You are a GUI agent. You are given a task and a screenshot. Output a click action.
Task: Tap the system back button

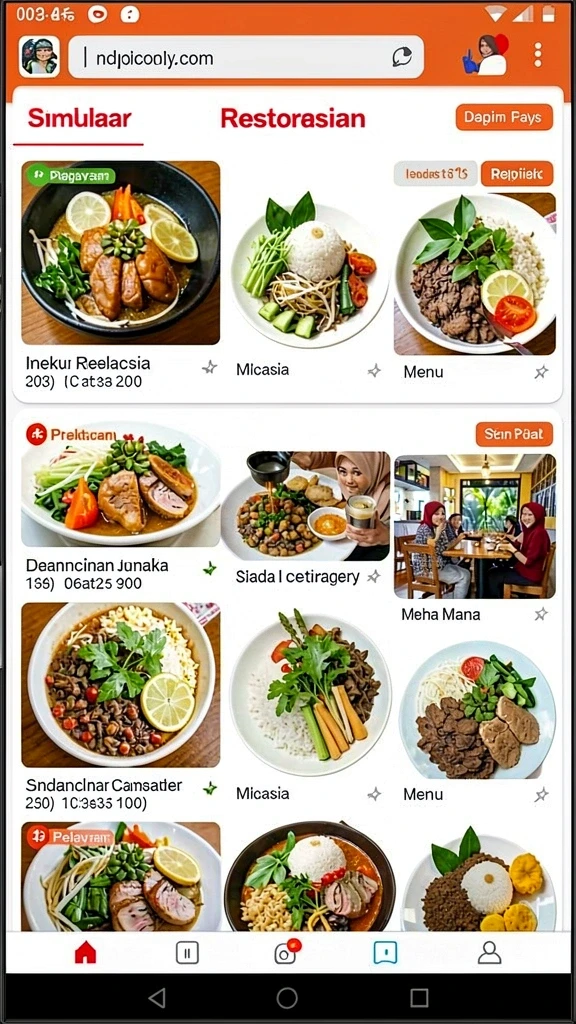pos(156,997)
